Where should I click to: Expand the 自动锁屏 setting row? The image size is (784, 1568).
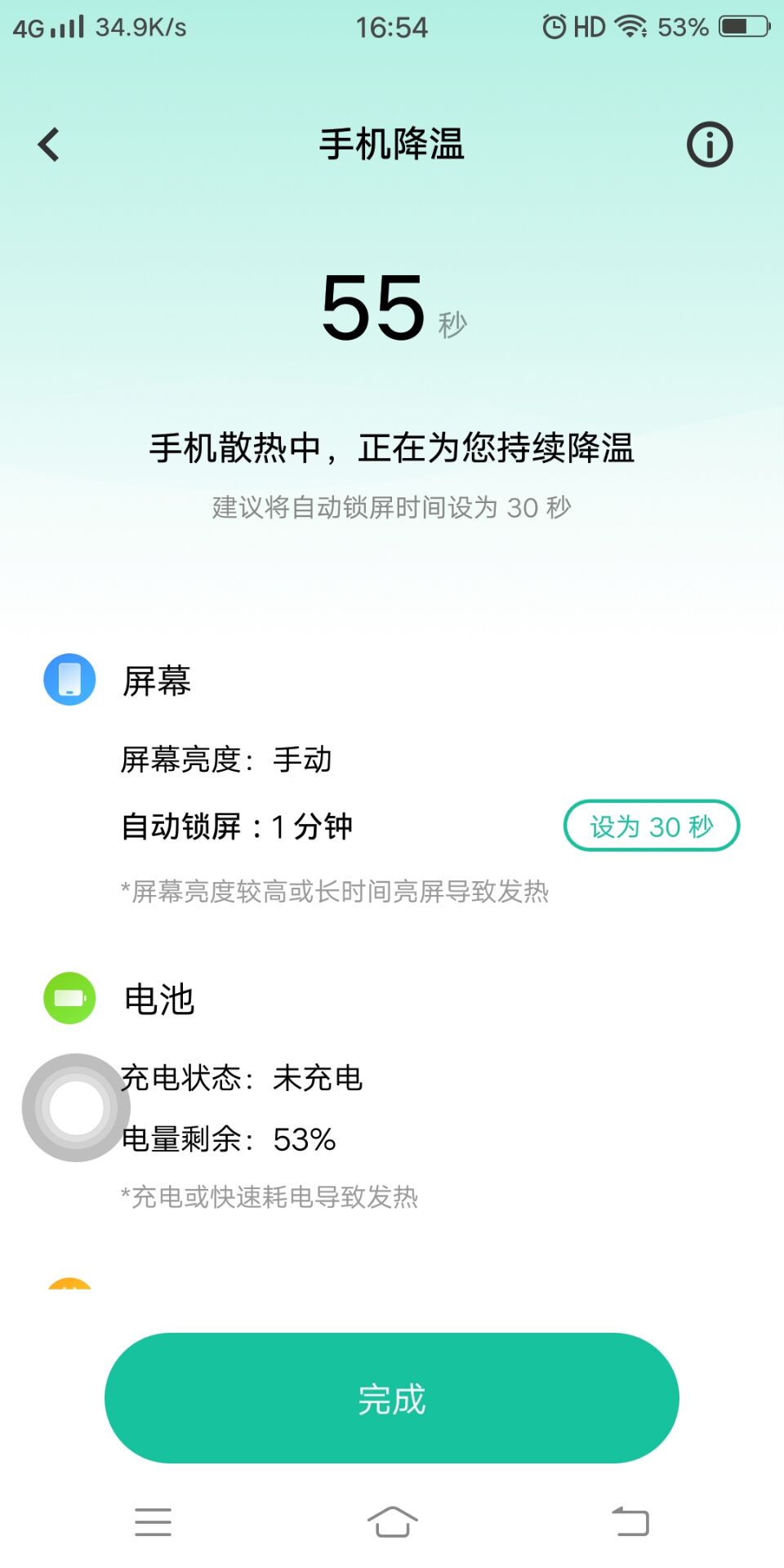coord(237,826)
